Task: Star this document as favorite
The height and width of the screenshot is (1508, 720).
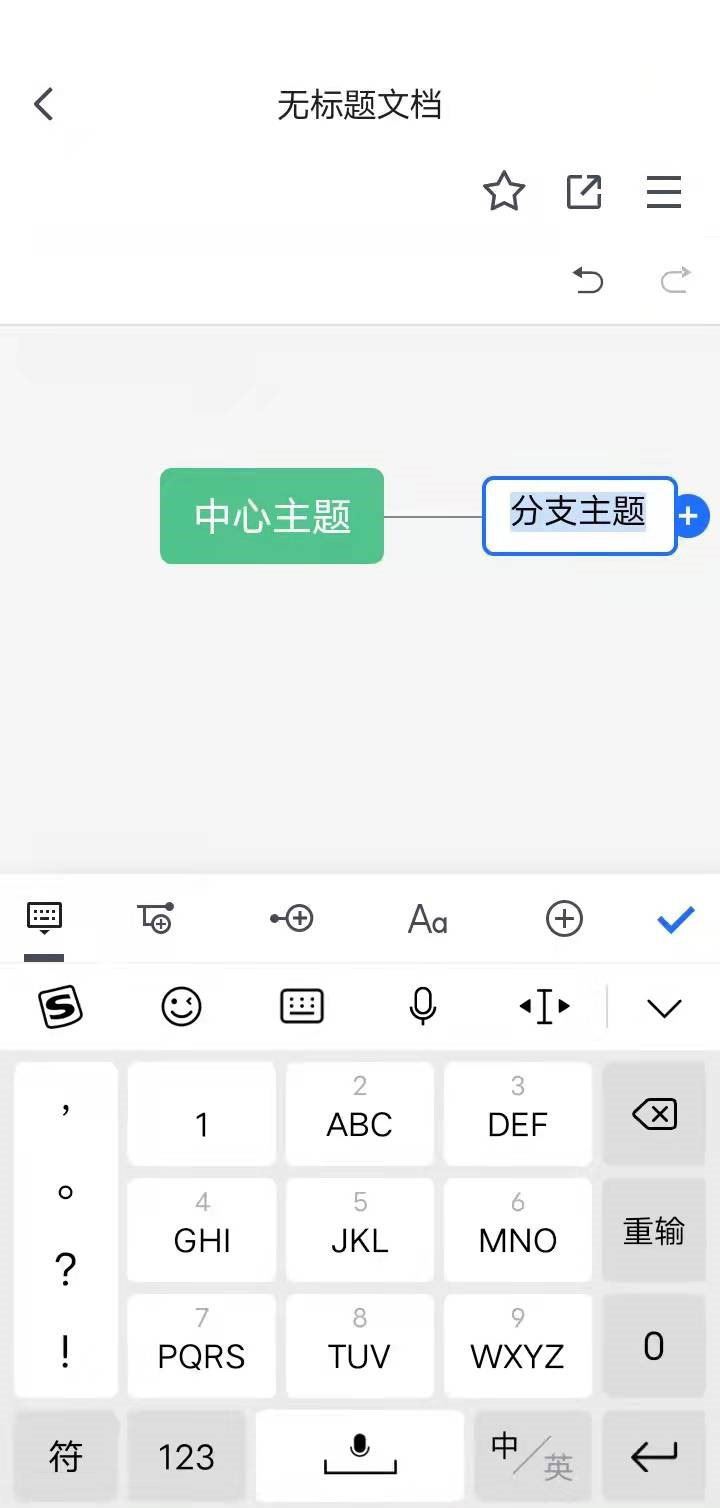Action: click(x=504, y=192)
